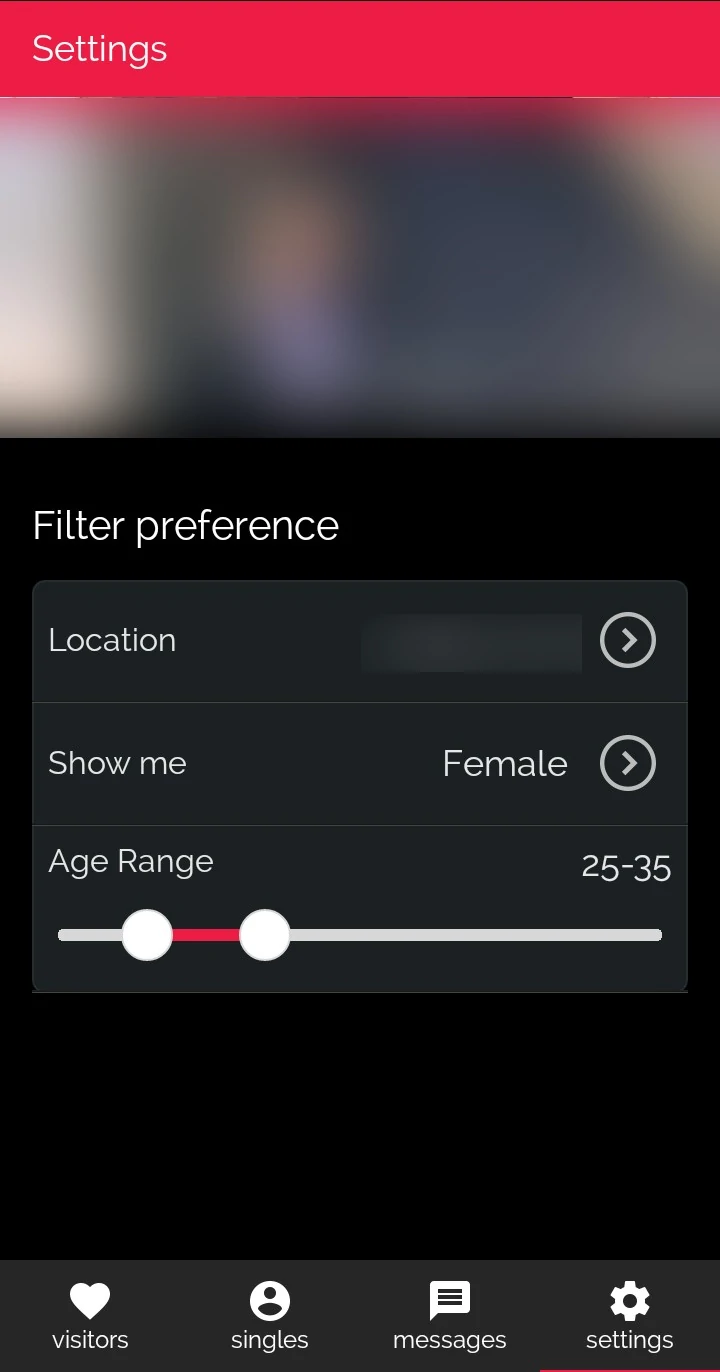Tap the heart icon in bottom navigation
720x1372 pixels.
[x=89, y=1299]
